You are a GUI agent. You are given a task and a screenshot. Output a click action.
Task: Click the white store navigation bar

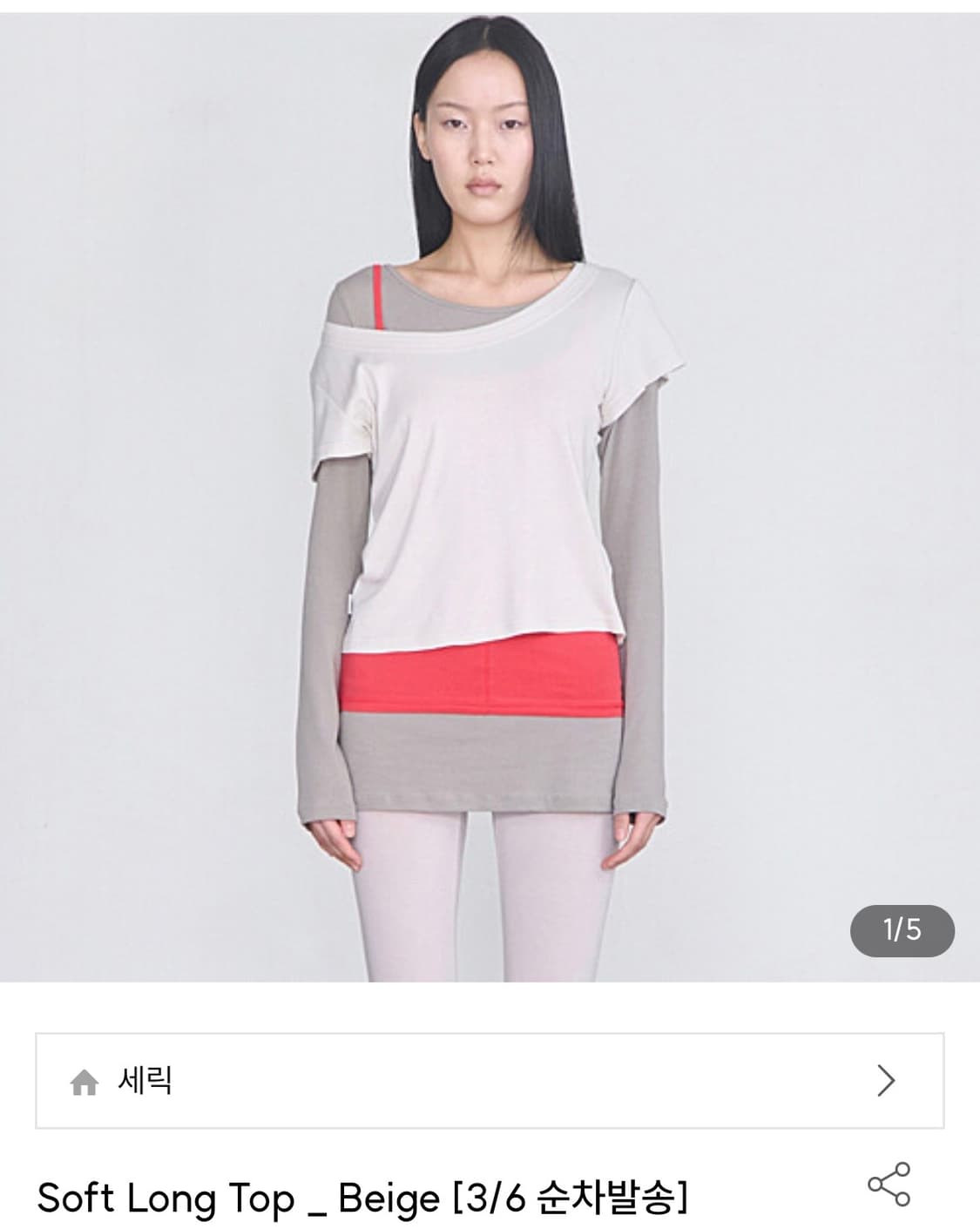(x=488, y=1084)
